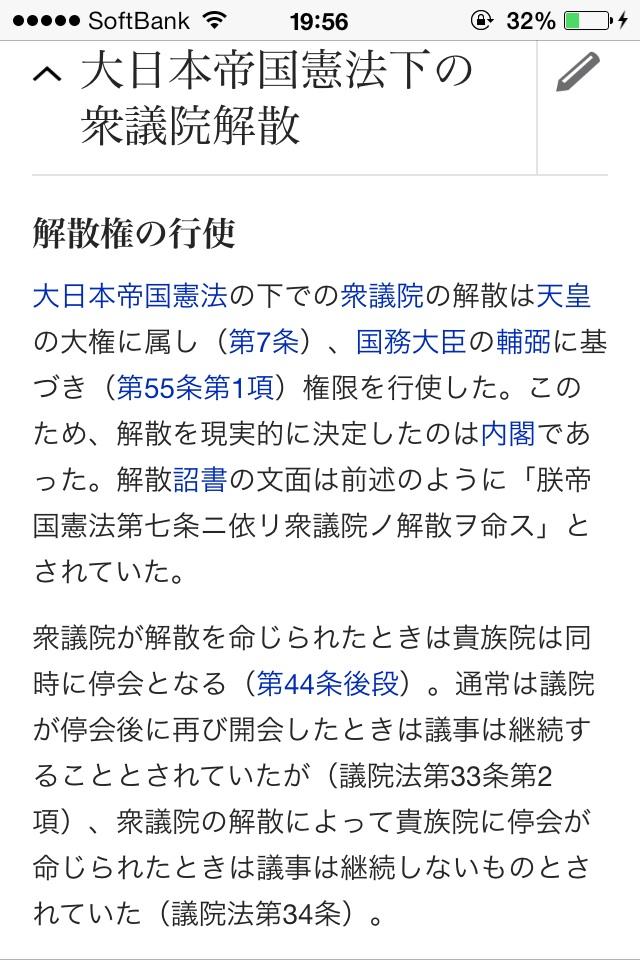Open the 国務大臣 link
The image size is (640, 960).
tap(411, 342)
